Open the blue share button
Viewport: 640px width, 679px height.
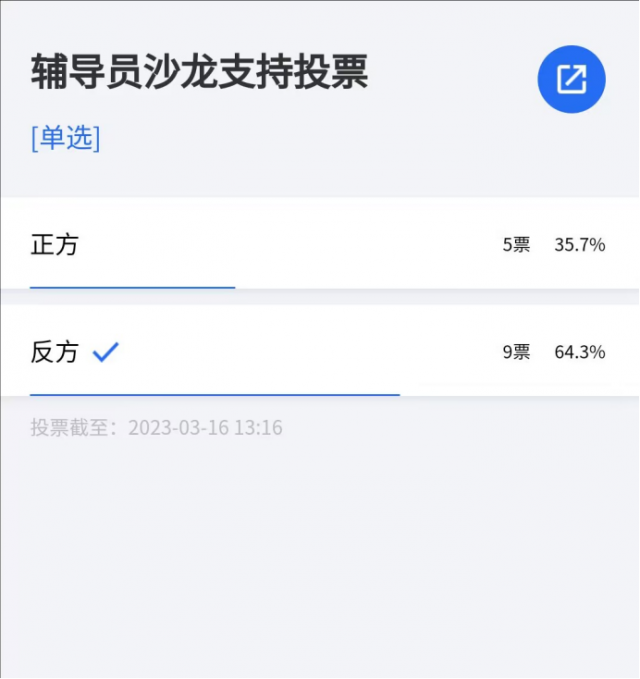pyautogui.click(x=571, y=79)
